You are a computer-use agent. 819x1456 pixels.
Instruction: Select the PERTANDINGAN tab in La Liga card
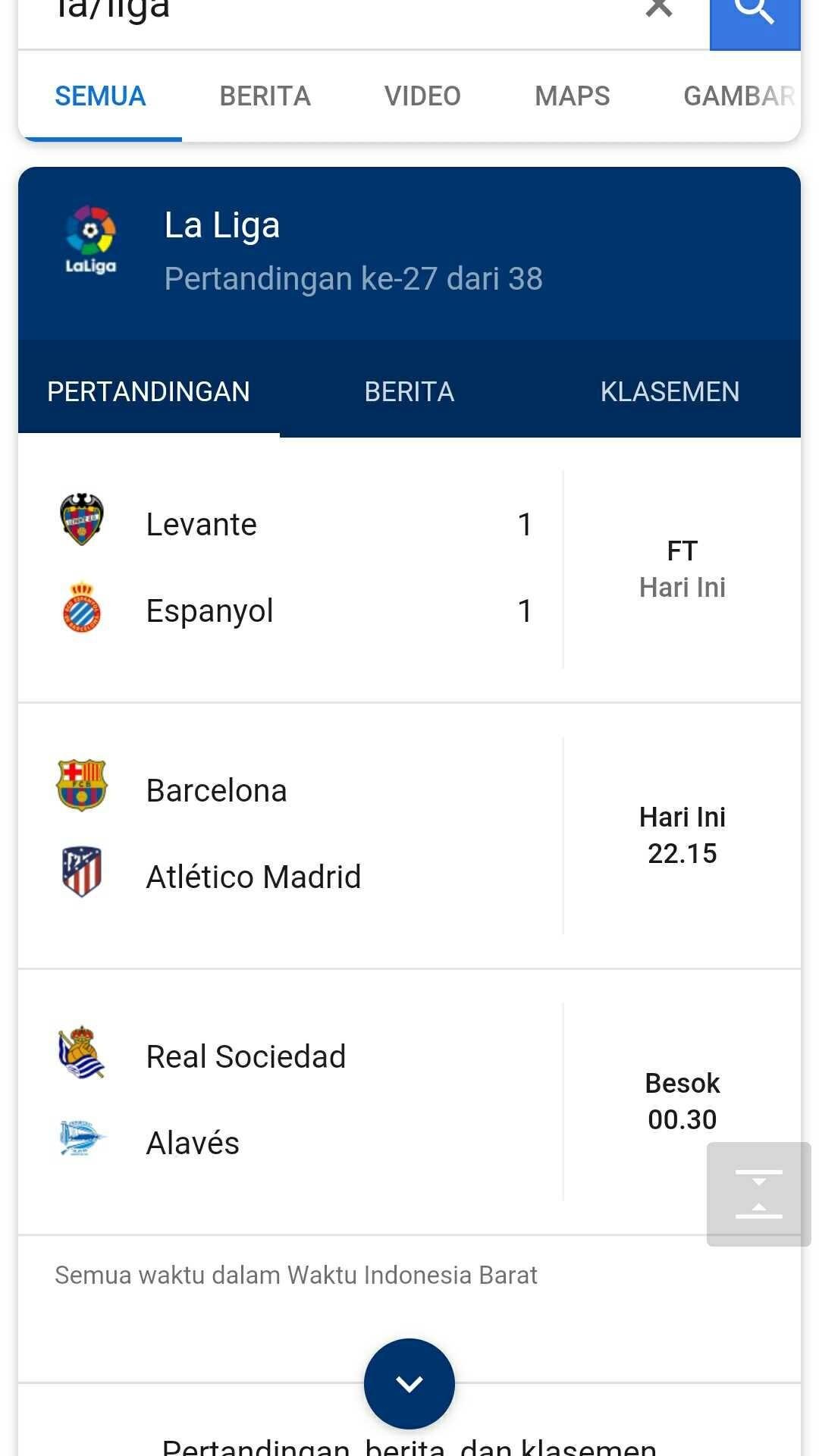[149, 392]
